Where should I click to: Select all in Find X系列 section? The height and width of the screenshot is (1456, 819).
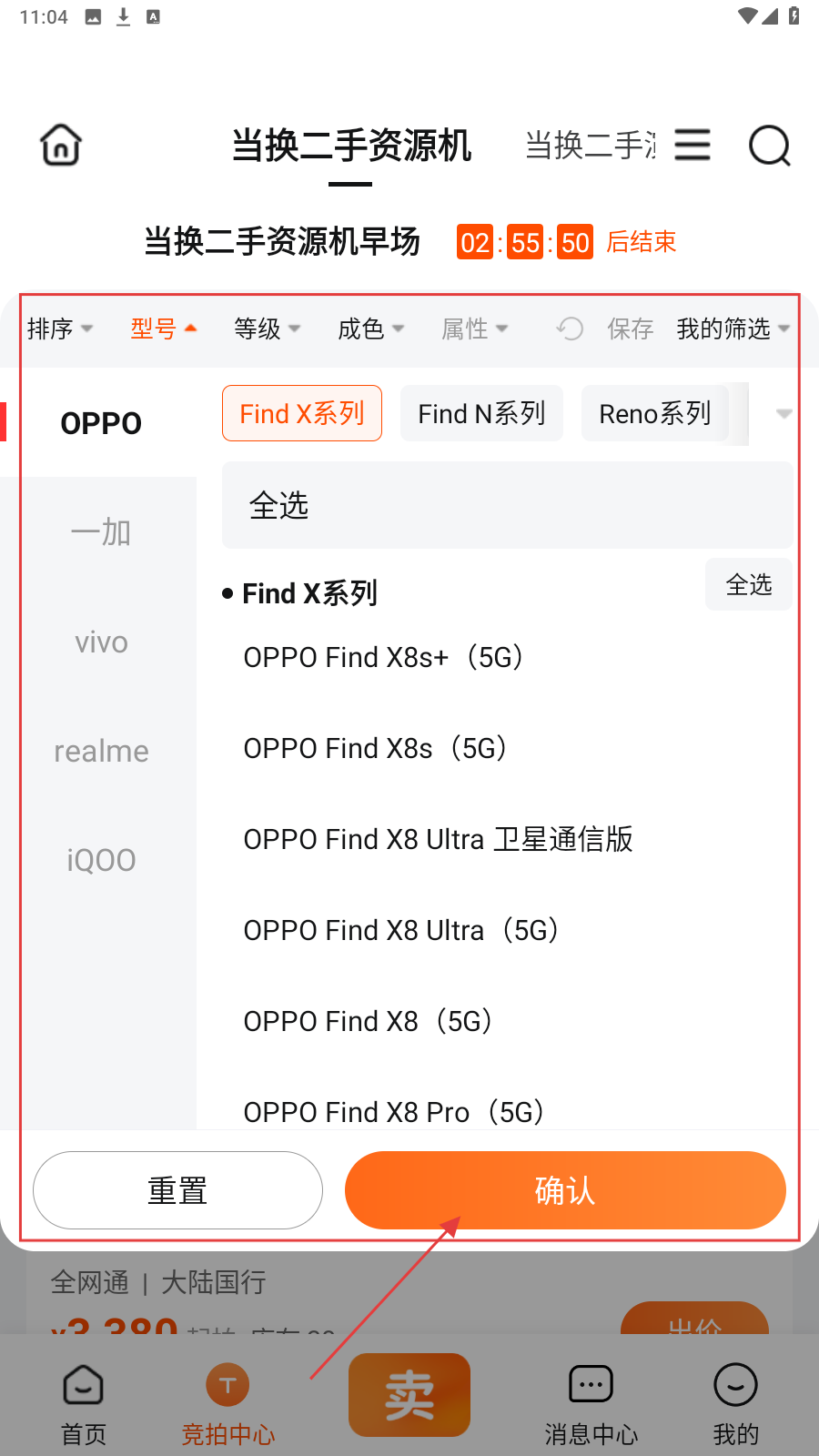748,584
